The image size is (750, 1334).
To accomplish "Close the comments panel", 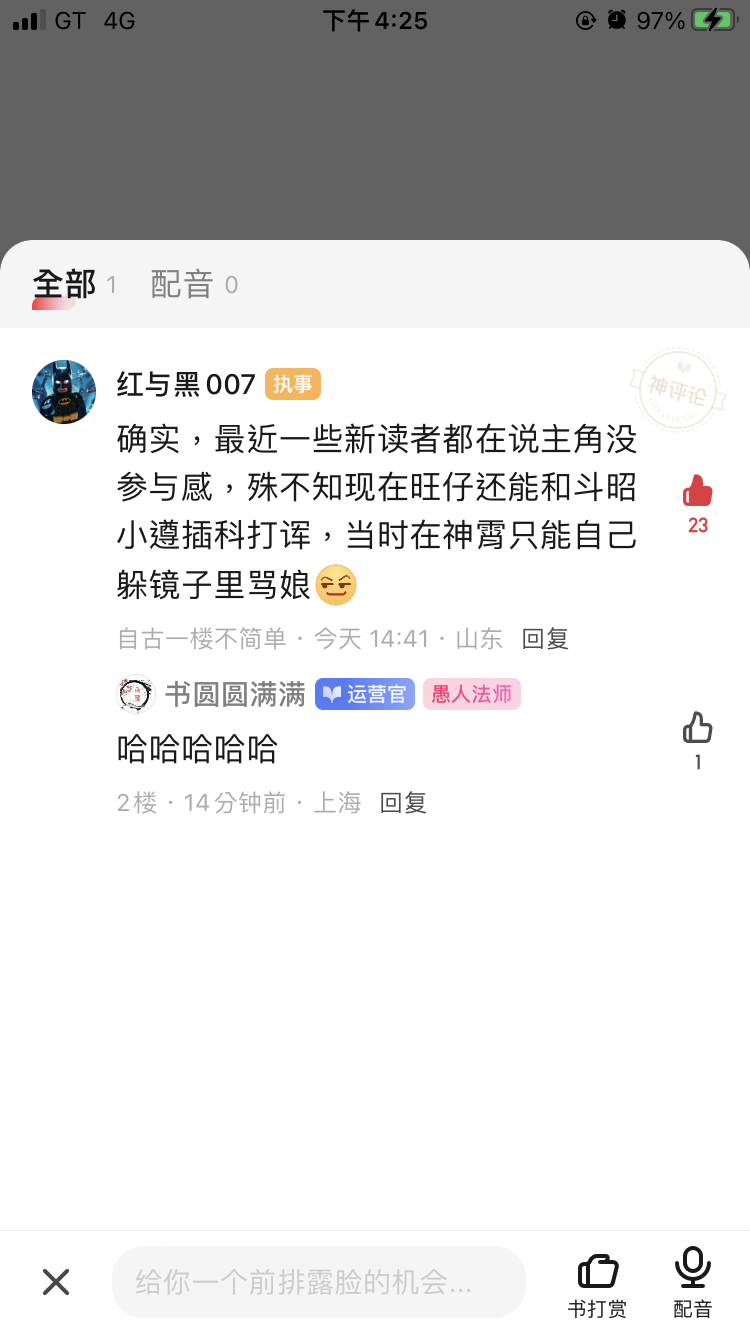I will coord(56,1282).
